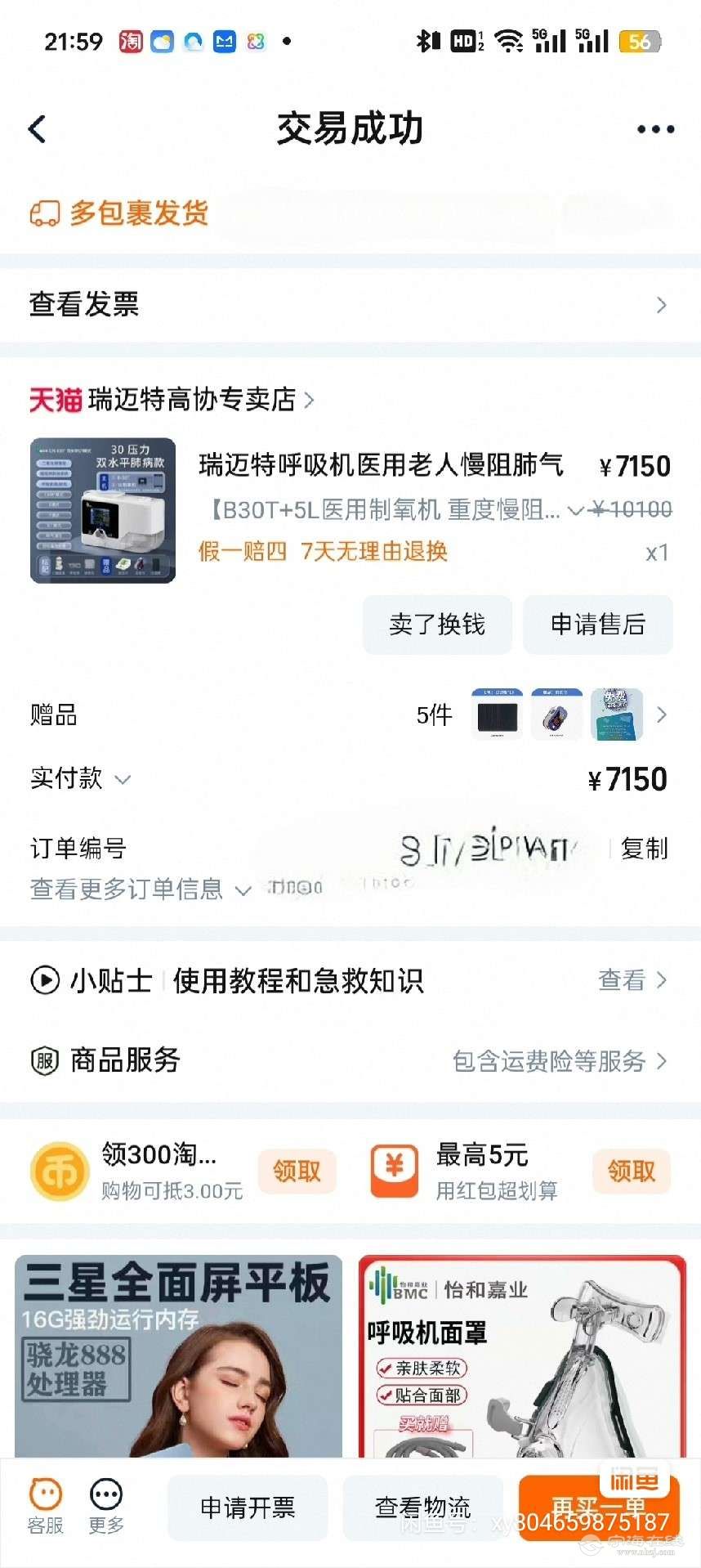Request after-sales via 申请售后

coord(598,625)
